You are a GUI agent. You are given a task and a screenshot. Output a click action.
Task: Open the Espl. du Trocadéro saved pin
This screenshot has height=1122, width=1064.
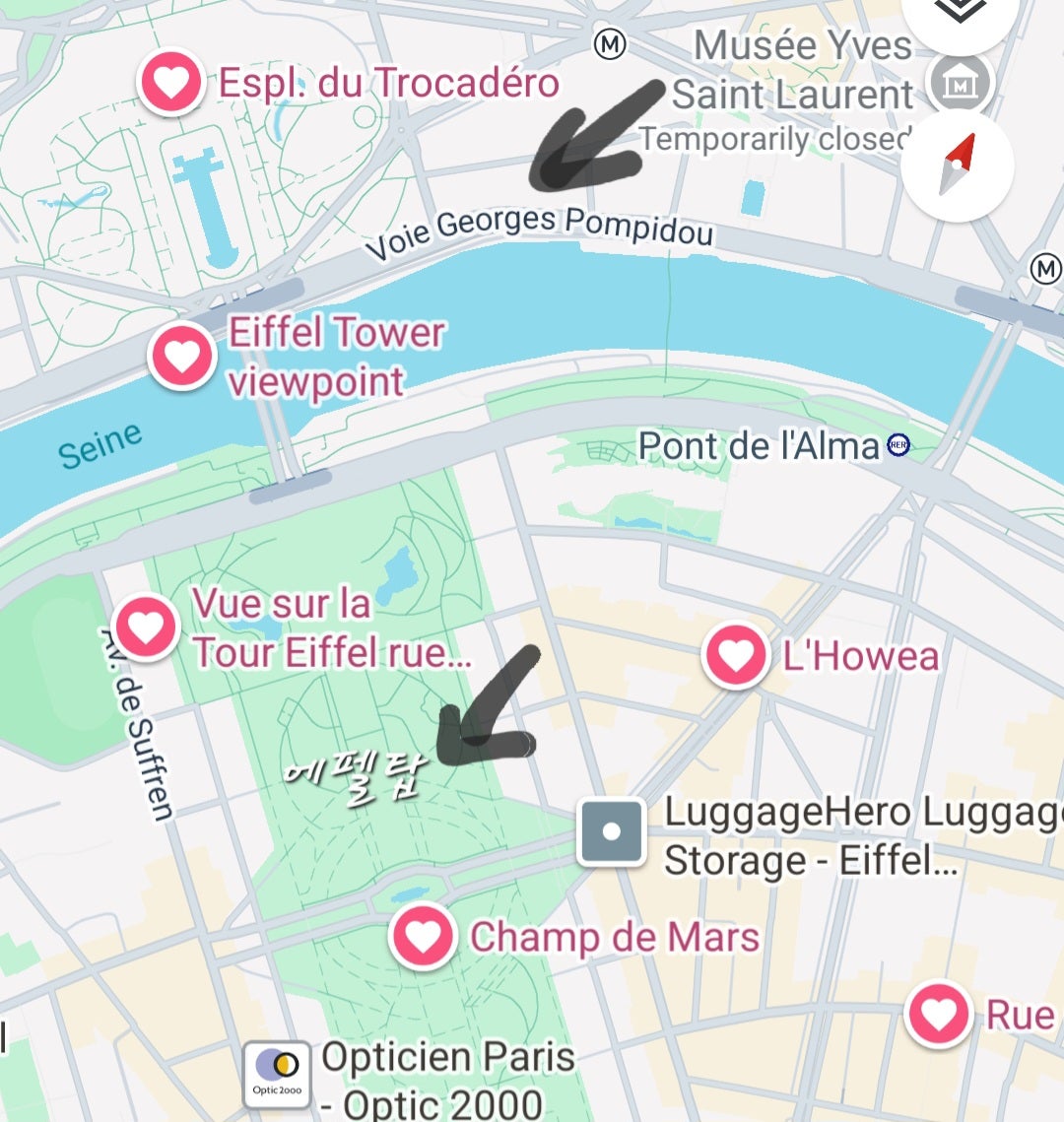[x=171, y=83]
